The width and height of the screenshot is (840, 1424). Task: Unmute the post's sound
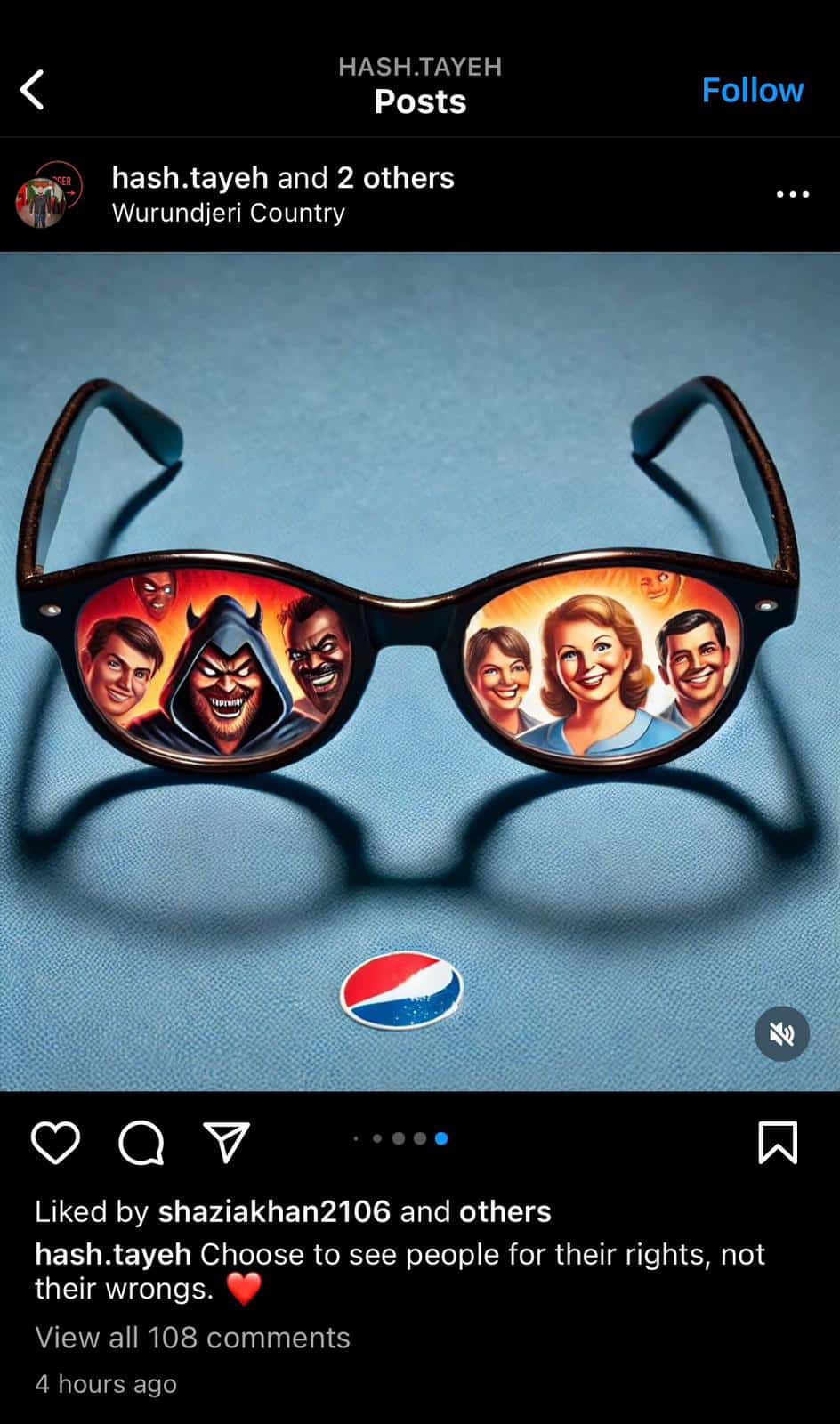pos(781,1033)
